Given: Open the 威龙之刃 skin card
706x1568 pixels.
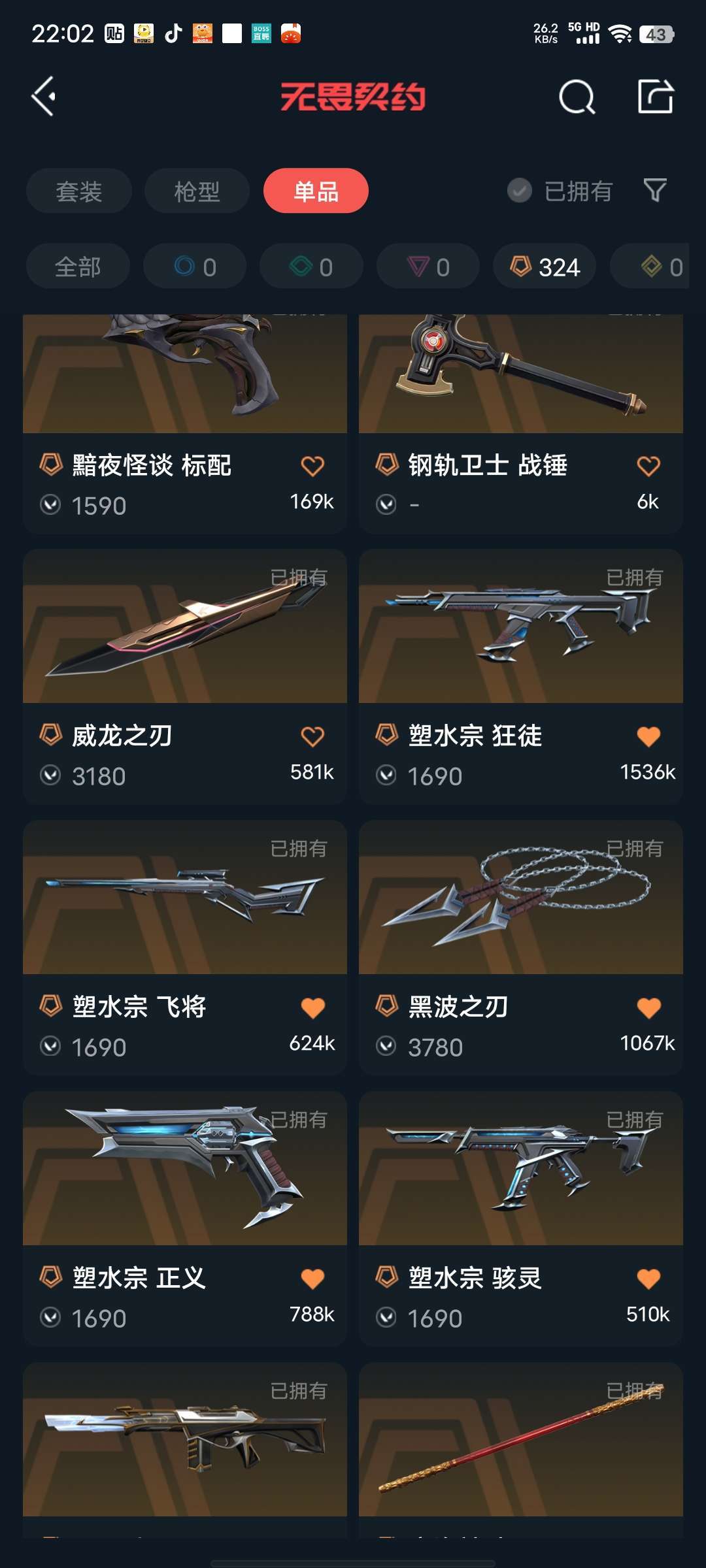Looking at the screenshot, I should [185, 677].
